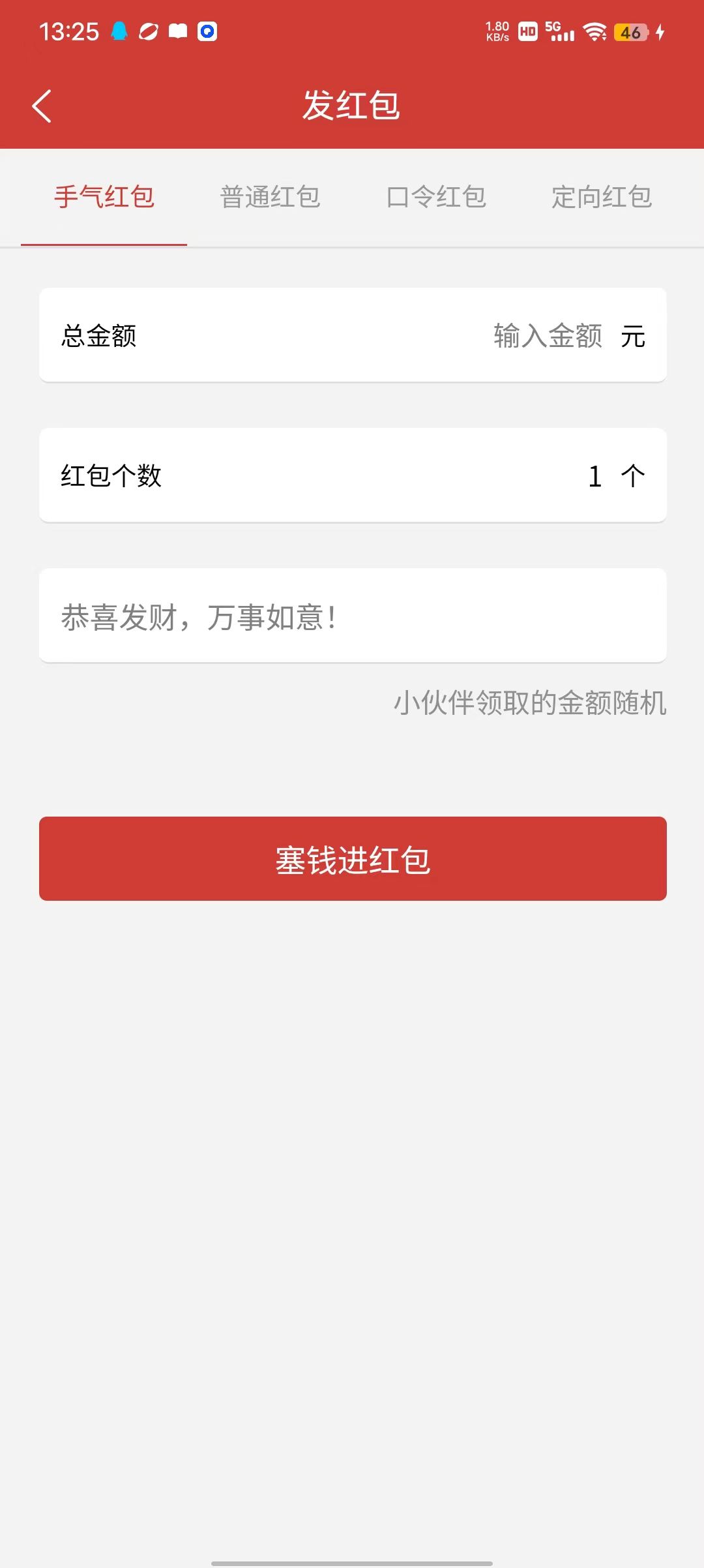Switch to the 定向红包 tab

click(602, 197)
